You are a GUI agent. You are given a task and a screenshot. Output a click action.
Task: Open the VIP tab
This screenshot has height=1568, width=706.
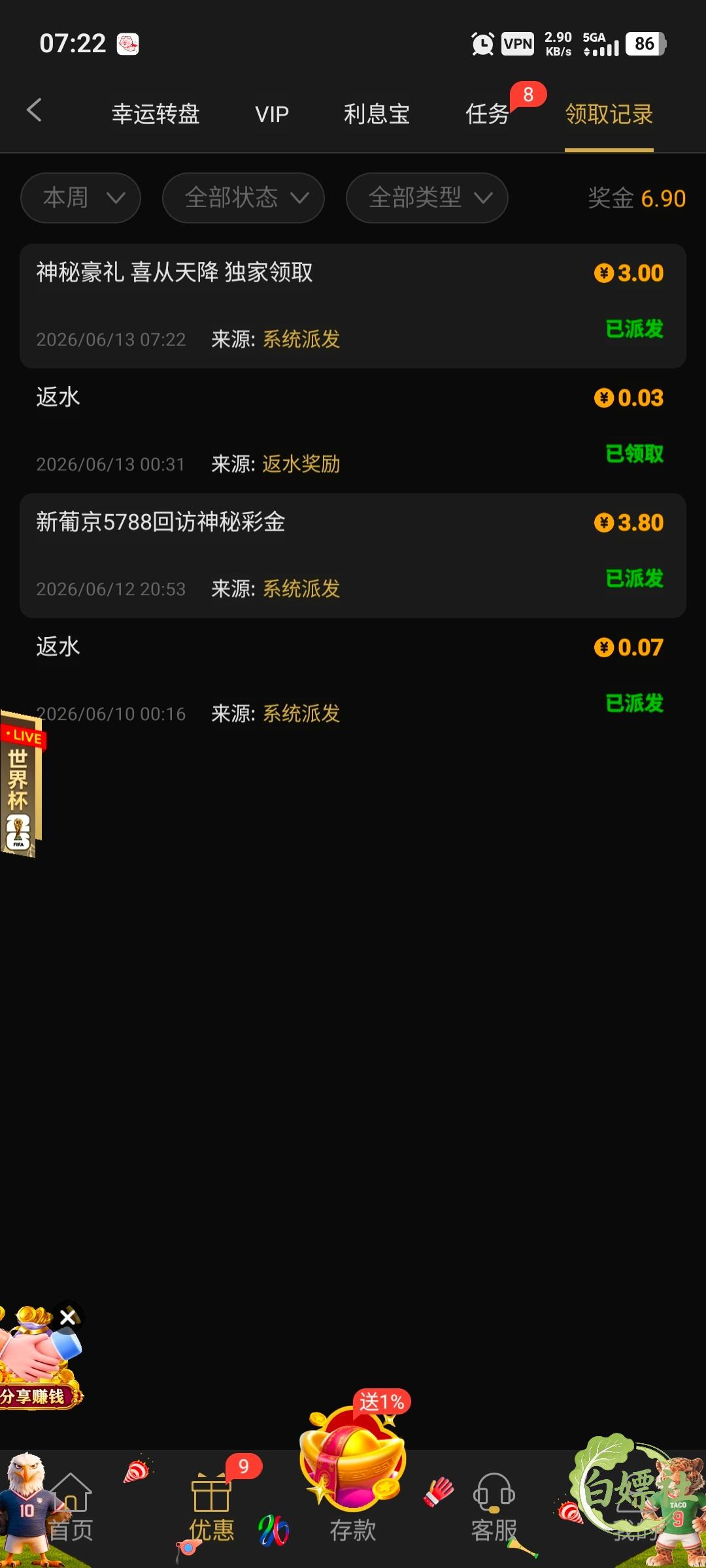click(272, 114)
